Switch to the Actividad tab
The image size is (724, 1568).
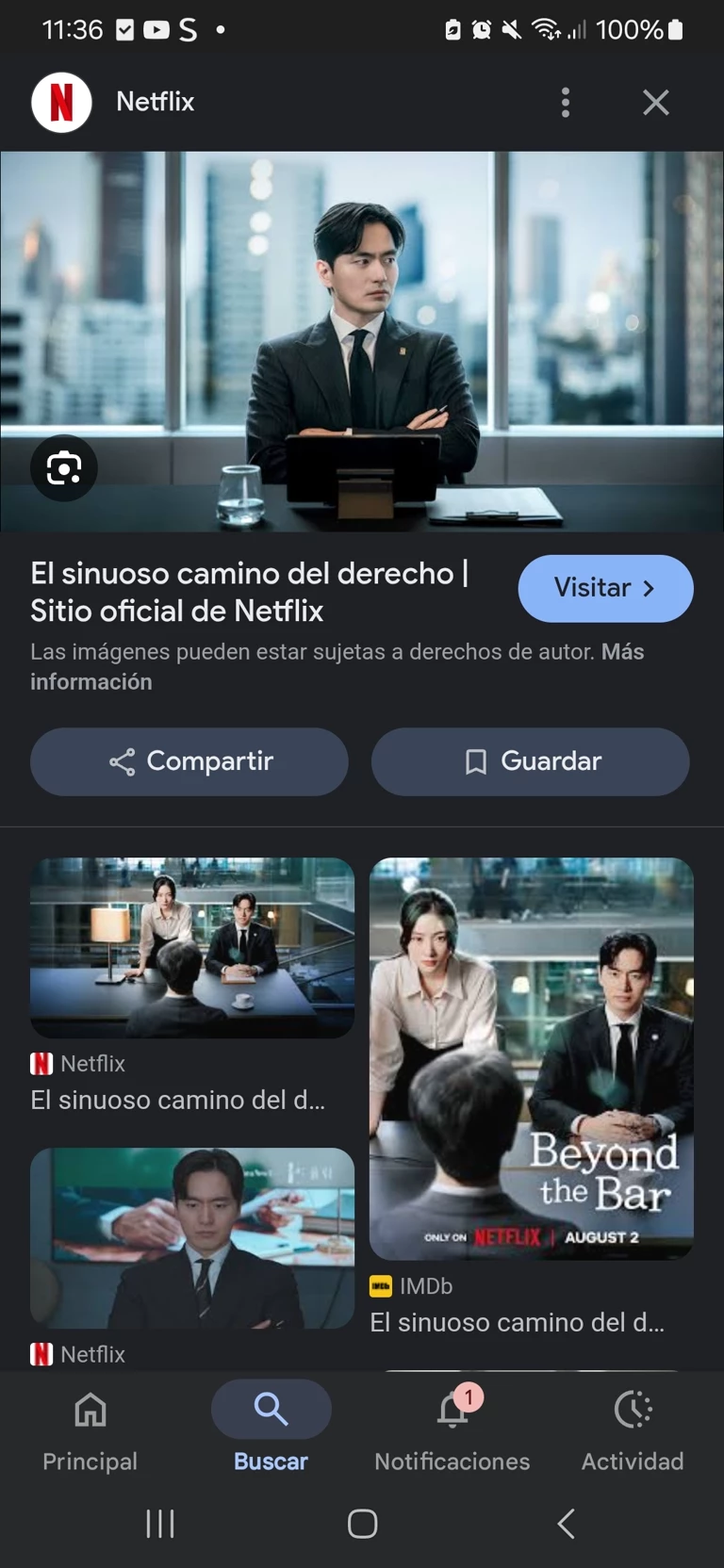coord(633,1430)
